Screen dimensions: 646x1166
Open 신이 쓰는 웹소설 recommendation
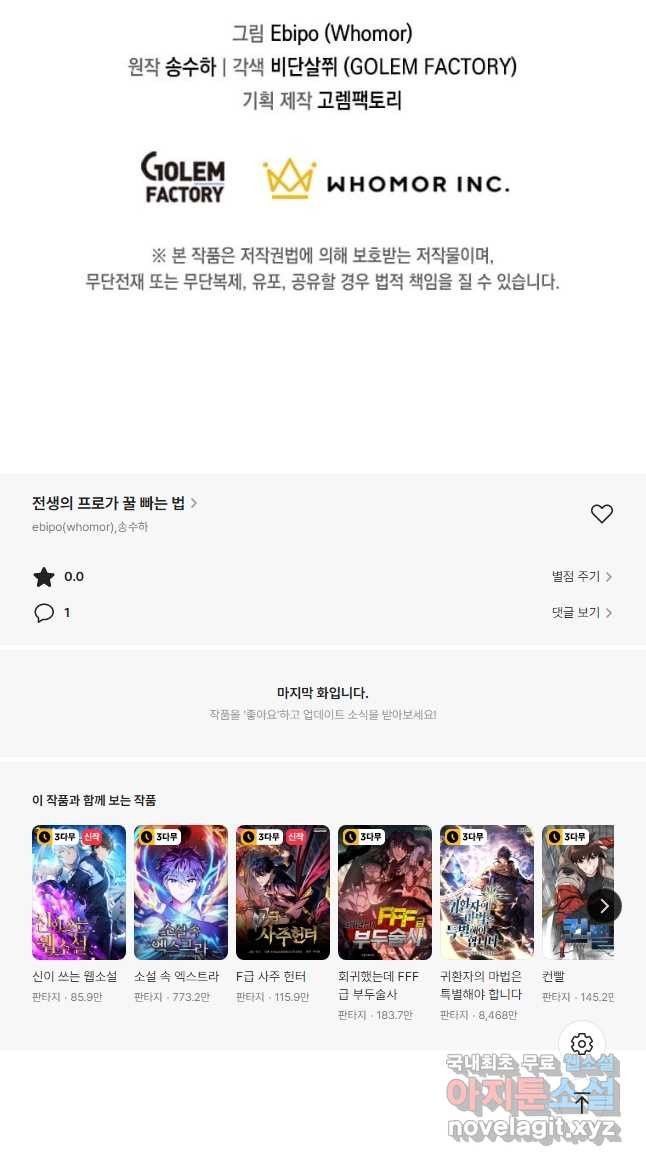(x=79, y=892)
